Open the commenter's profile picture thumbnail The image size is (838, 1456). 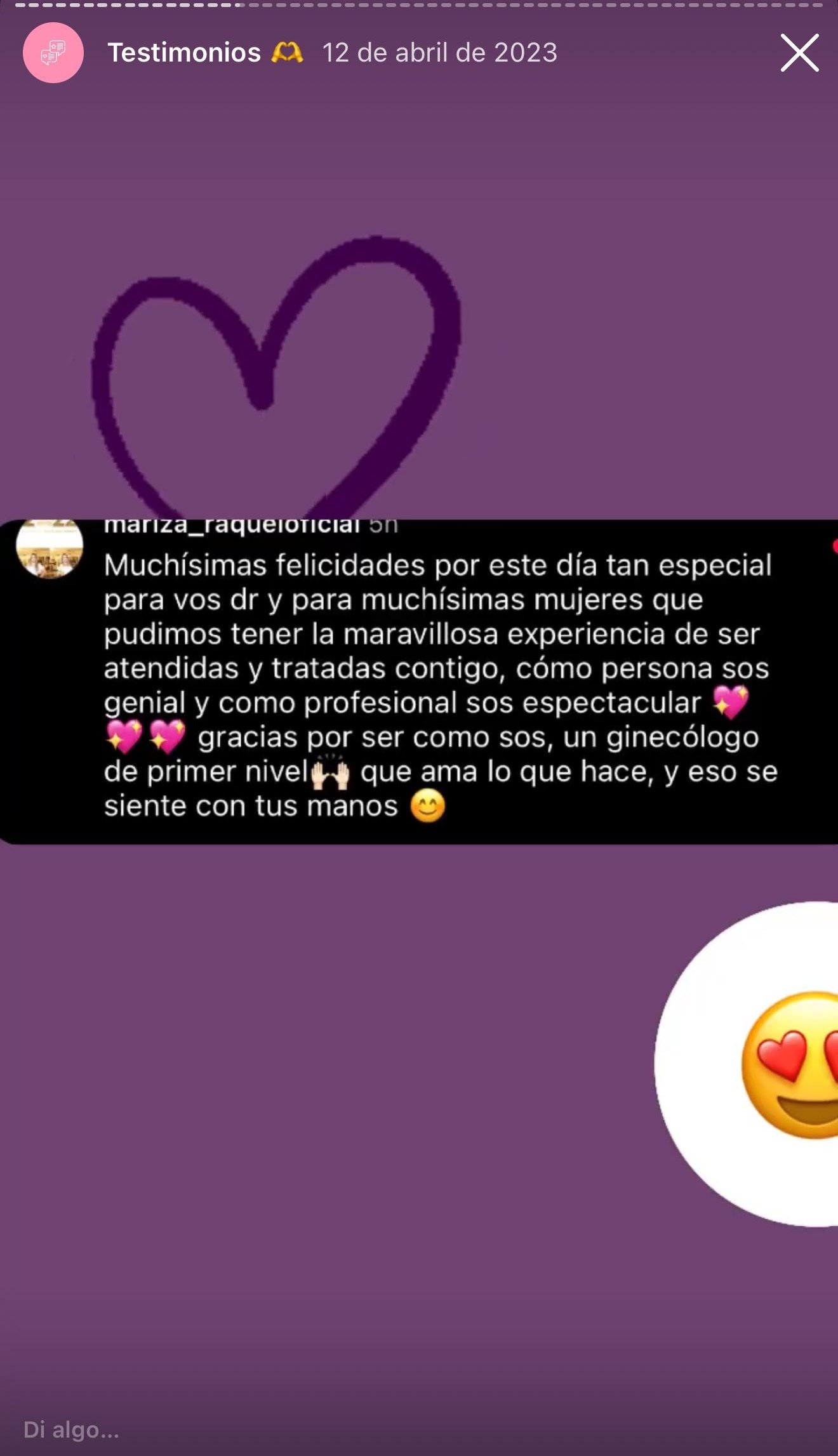coord(50,546)
